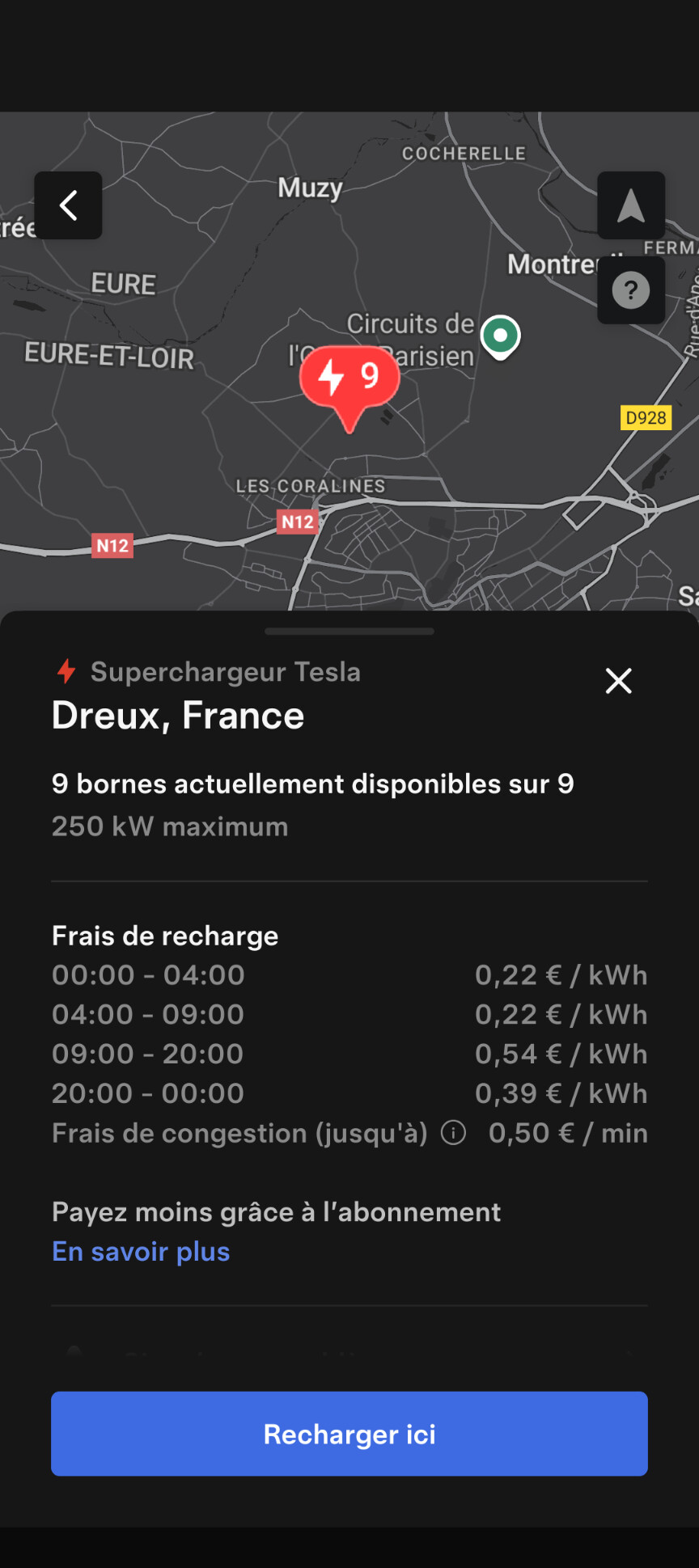Open the 'En savoir plus' link
Screen dimensions: 699x1568
pyautogui.click(x=141, y=1252)
